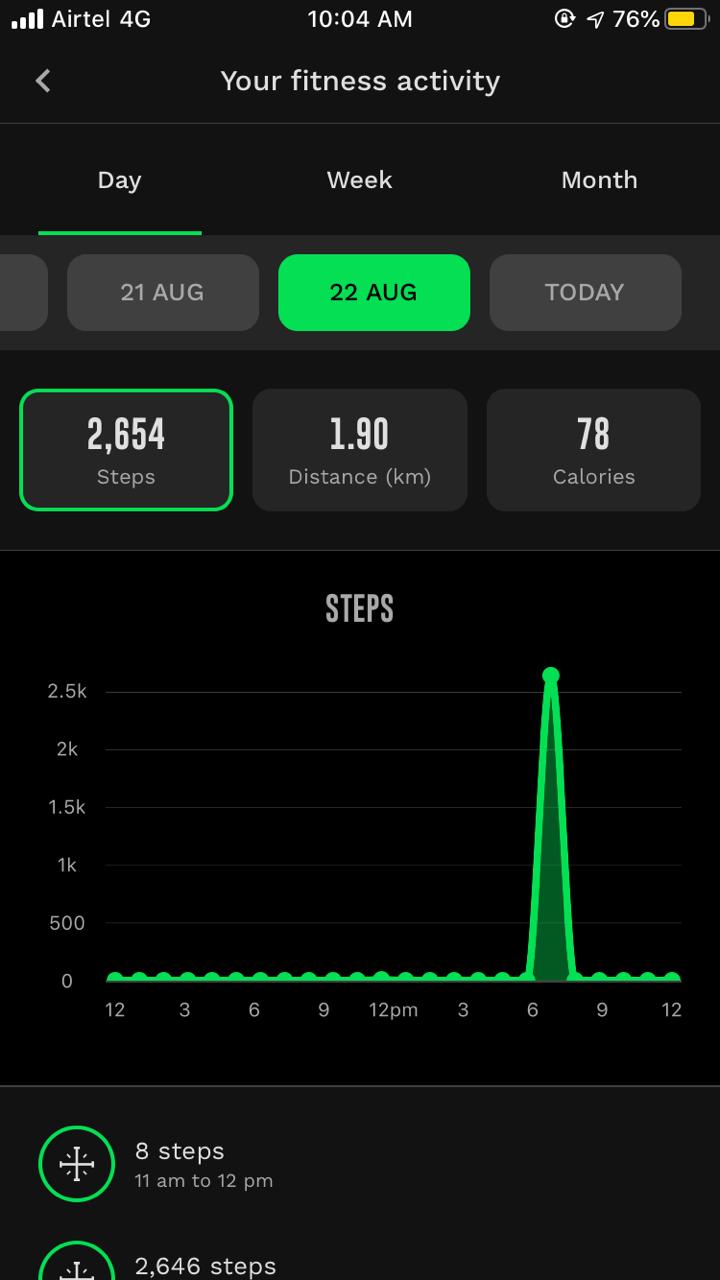
Task: Switch to the Week tab
Action: 359,180
